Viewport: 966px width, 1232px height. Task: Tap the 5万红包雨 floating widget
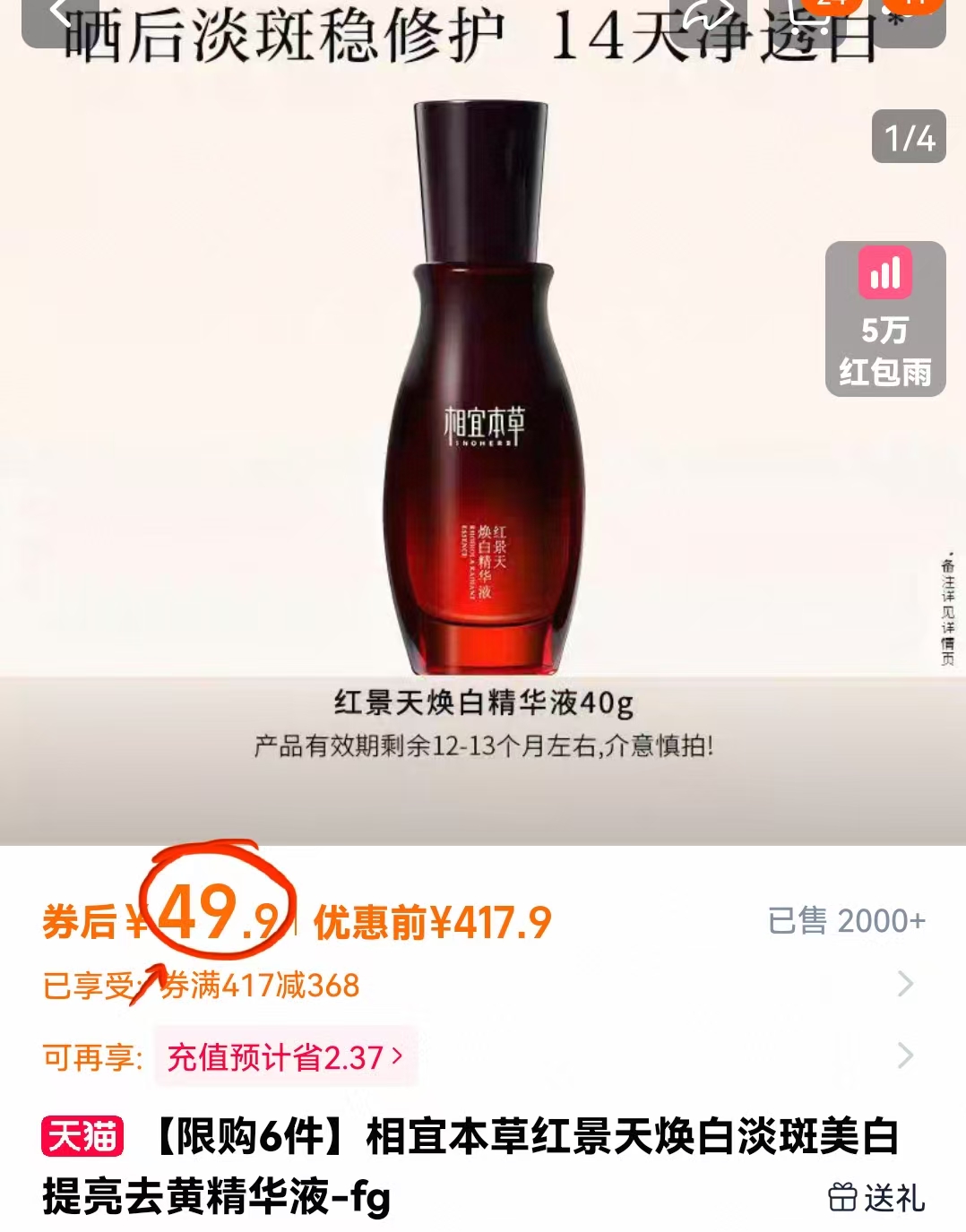886,317
